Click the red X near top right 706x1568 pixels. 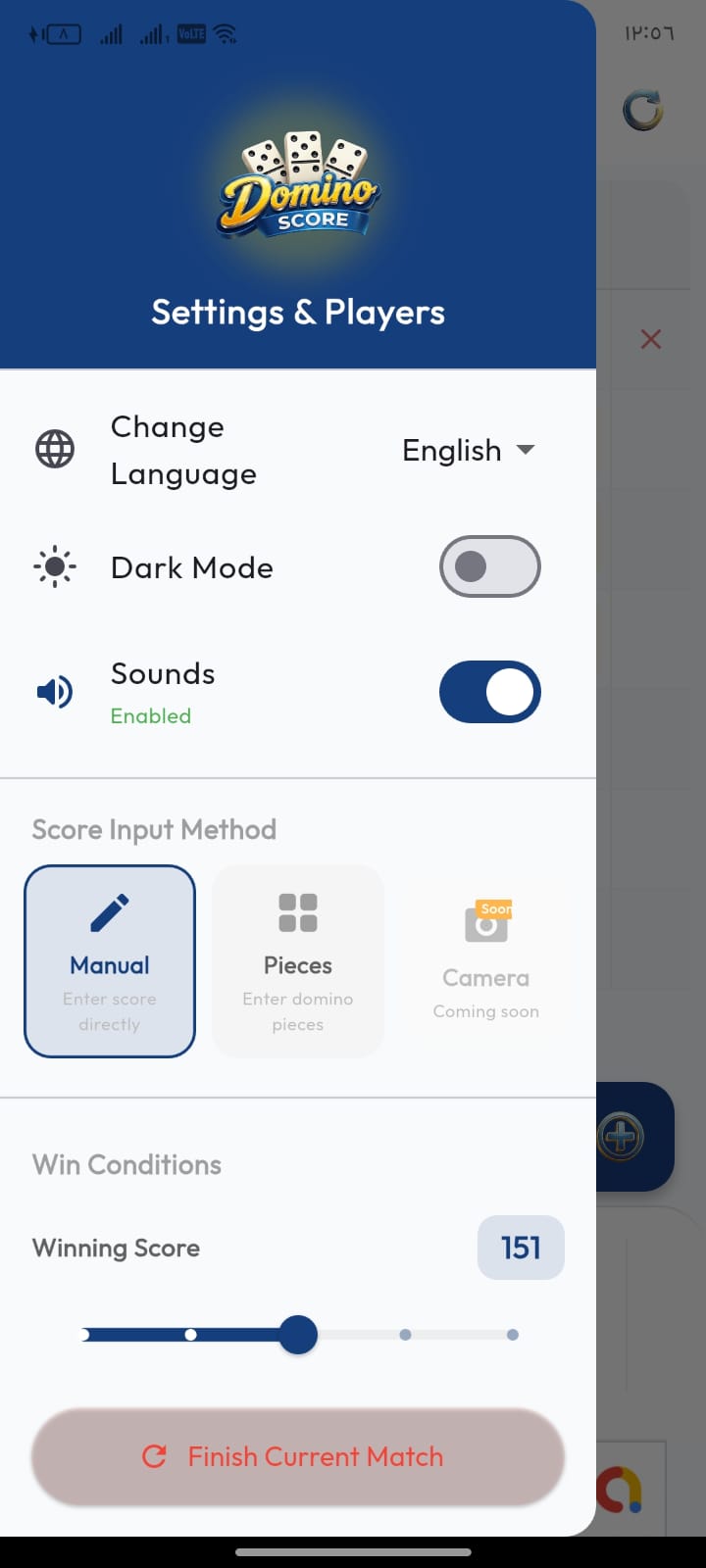pyautogui.click(x=651, y=338)
